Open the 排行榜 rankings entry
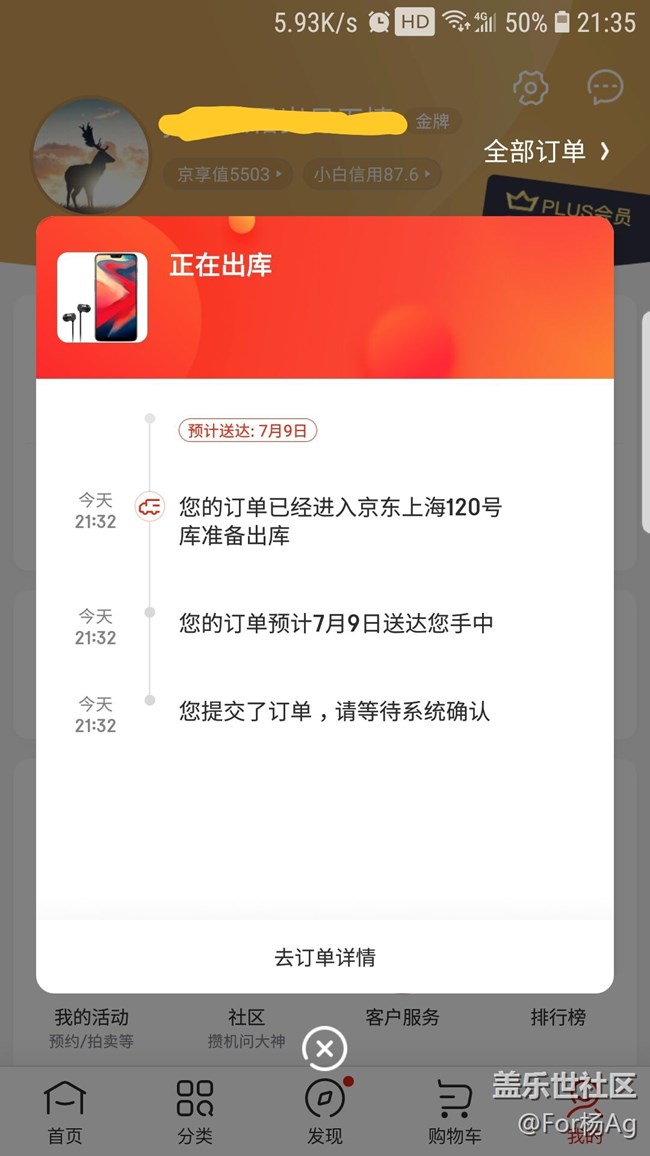650x1156 pixels. point(558,1018)
